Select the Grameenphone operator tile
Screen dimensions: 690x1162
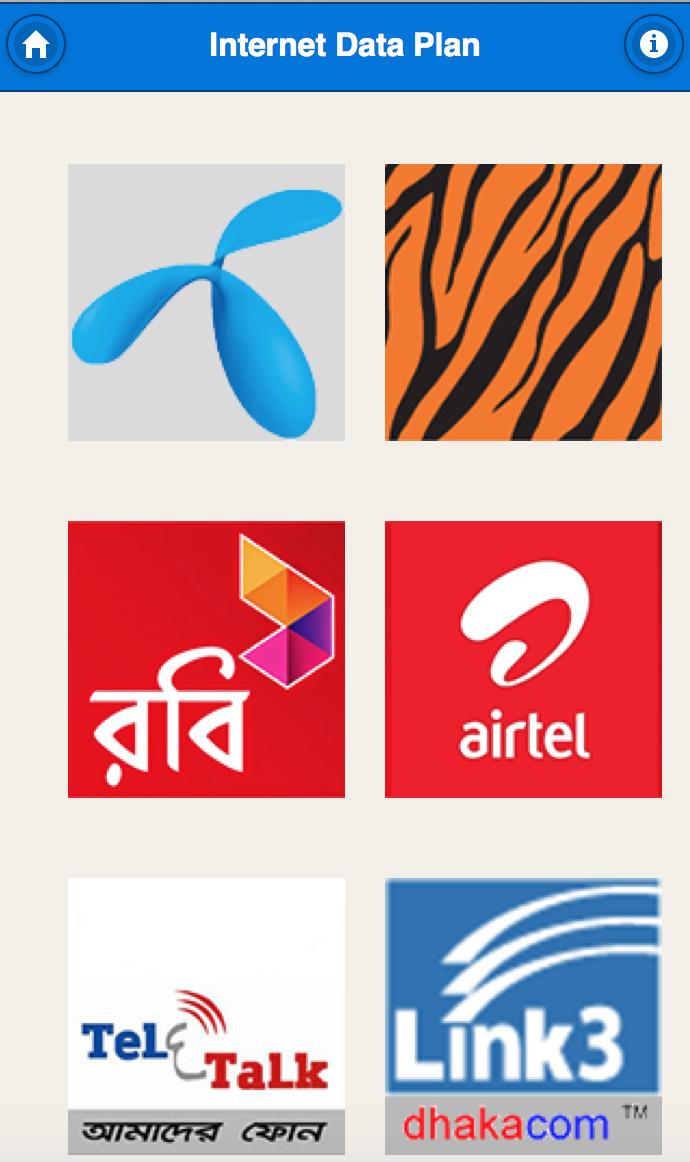click(206, 302)
